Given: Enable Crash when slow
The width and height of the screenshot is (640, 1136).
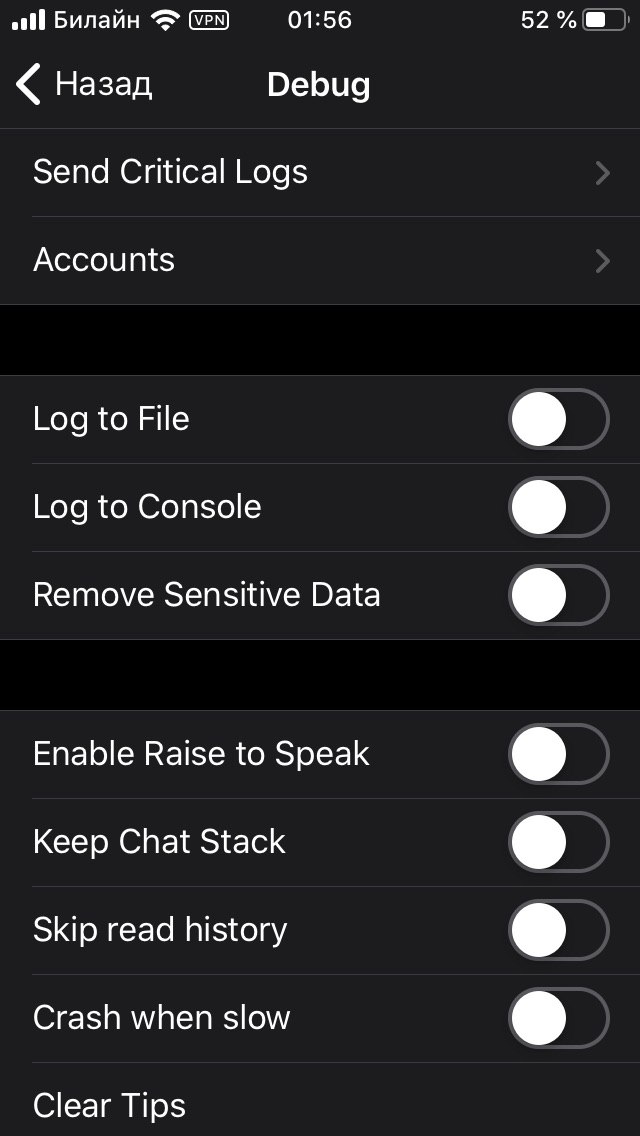Looking at the screenshot, I should click(558, 1018).
